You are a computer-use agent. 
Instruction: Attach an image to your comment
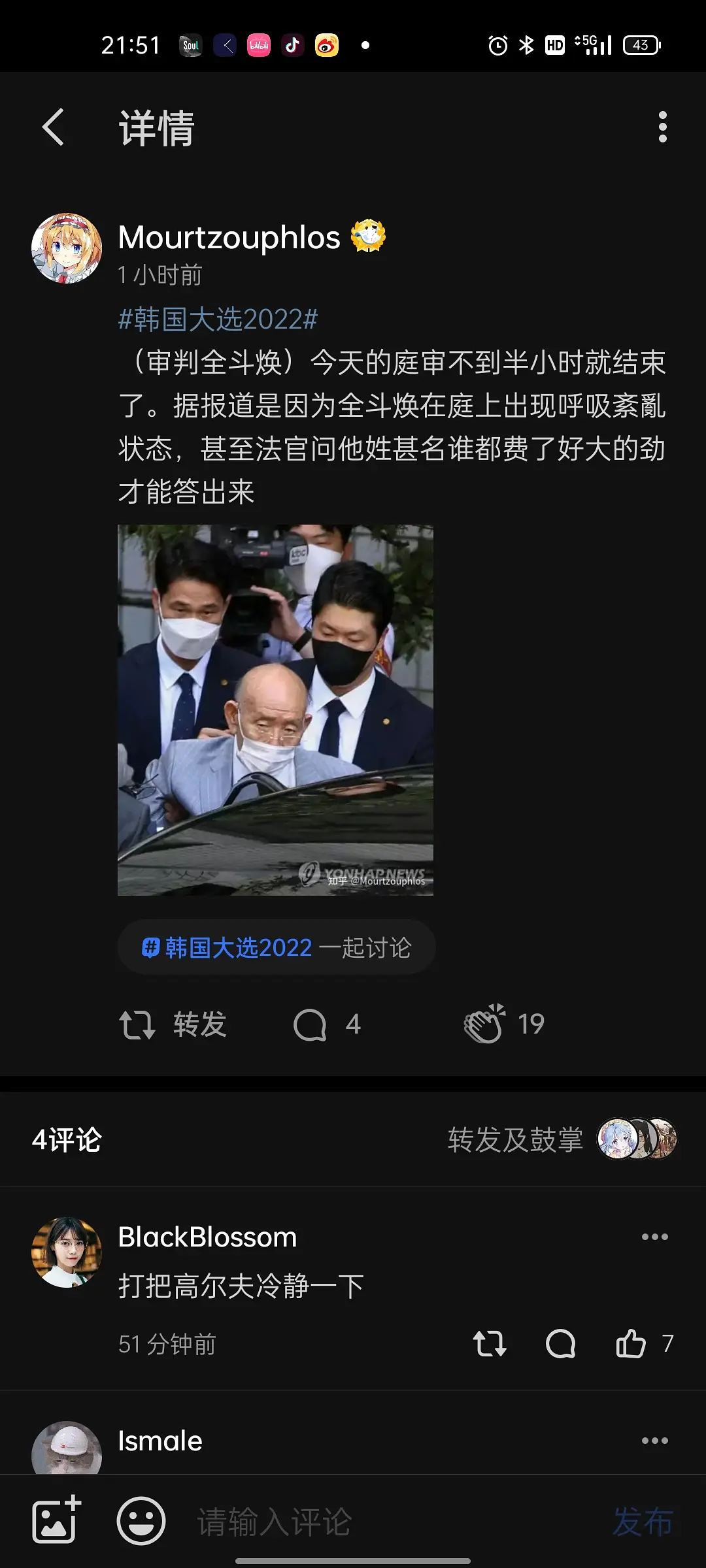coord(56,1521)
